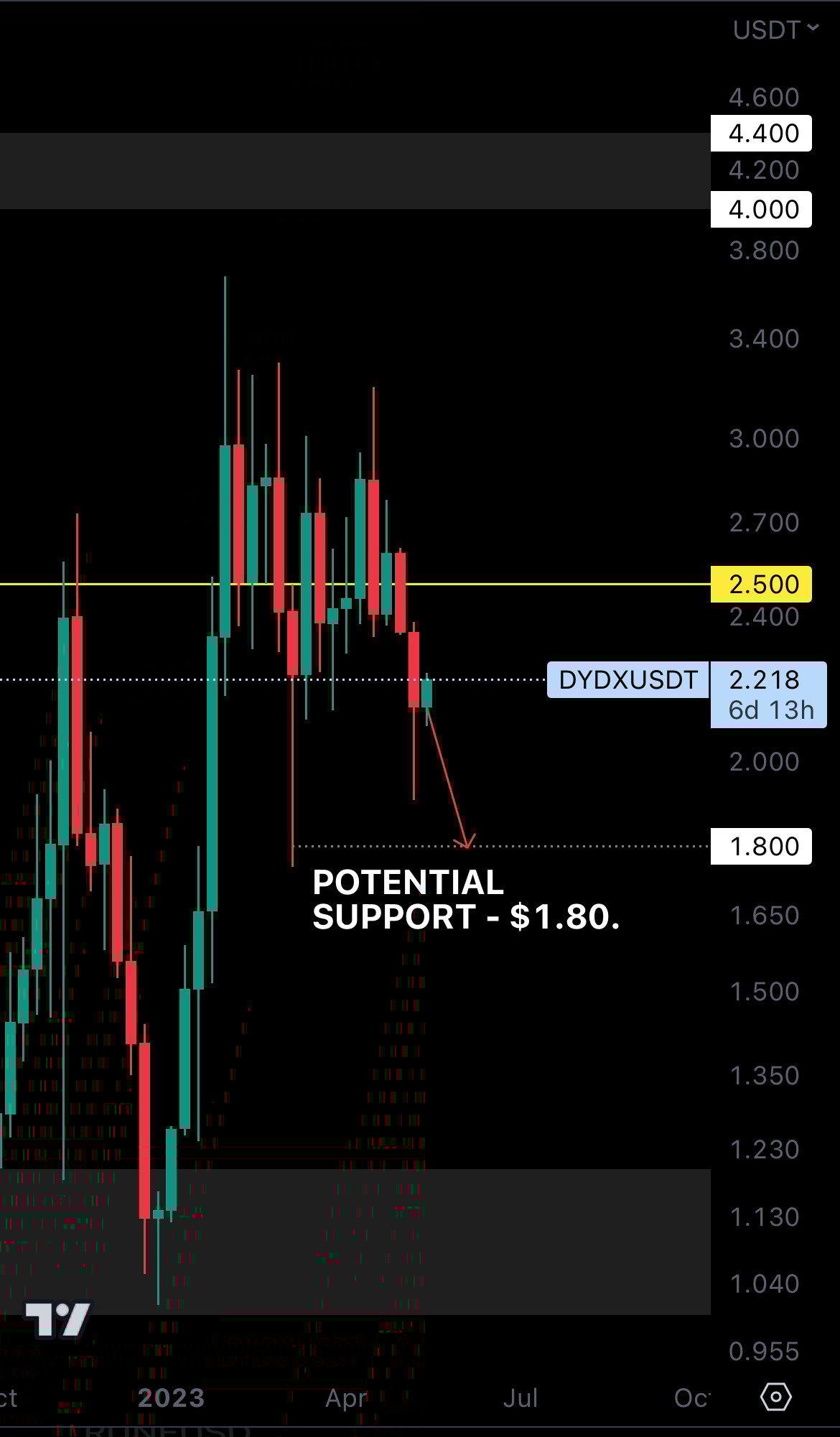This screenshot has height=1437, width=840.
Task: Open the chart settings gear icon
Action: pyautogui.click(x=775, y=1397)
